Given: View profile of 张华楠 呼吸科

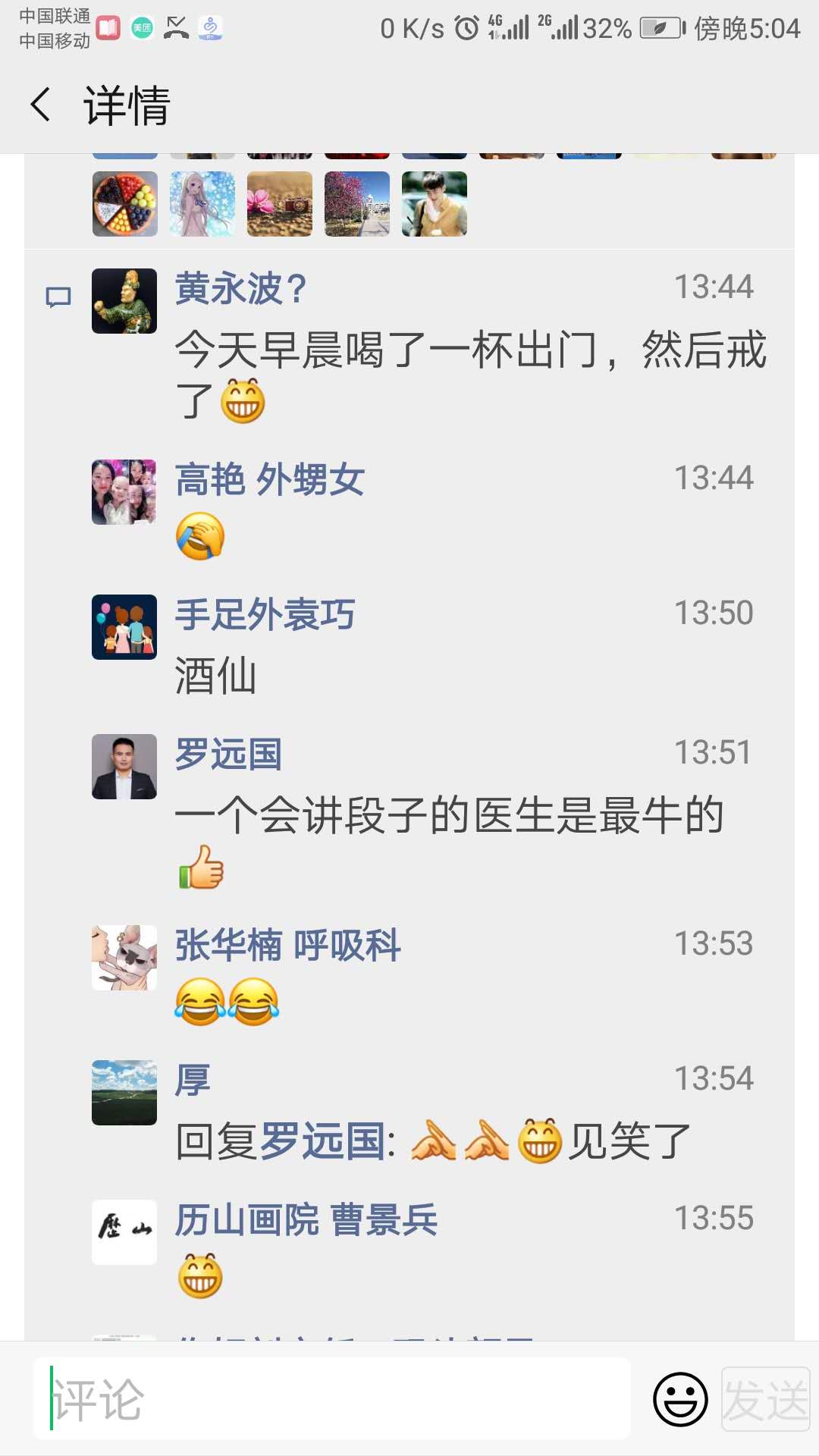Looking at the screenshot, I should pos(287,946).
